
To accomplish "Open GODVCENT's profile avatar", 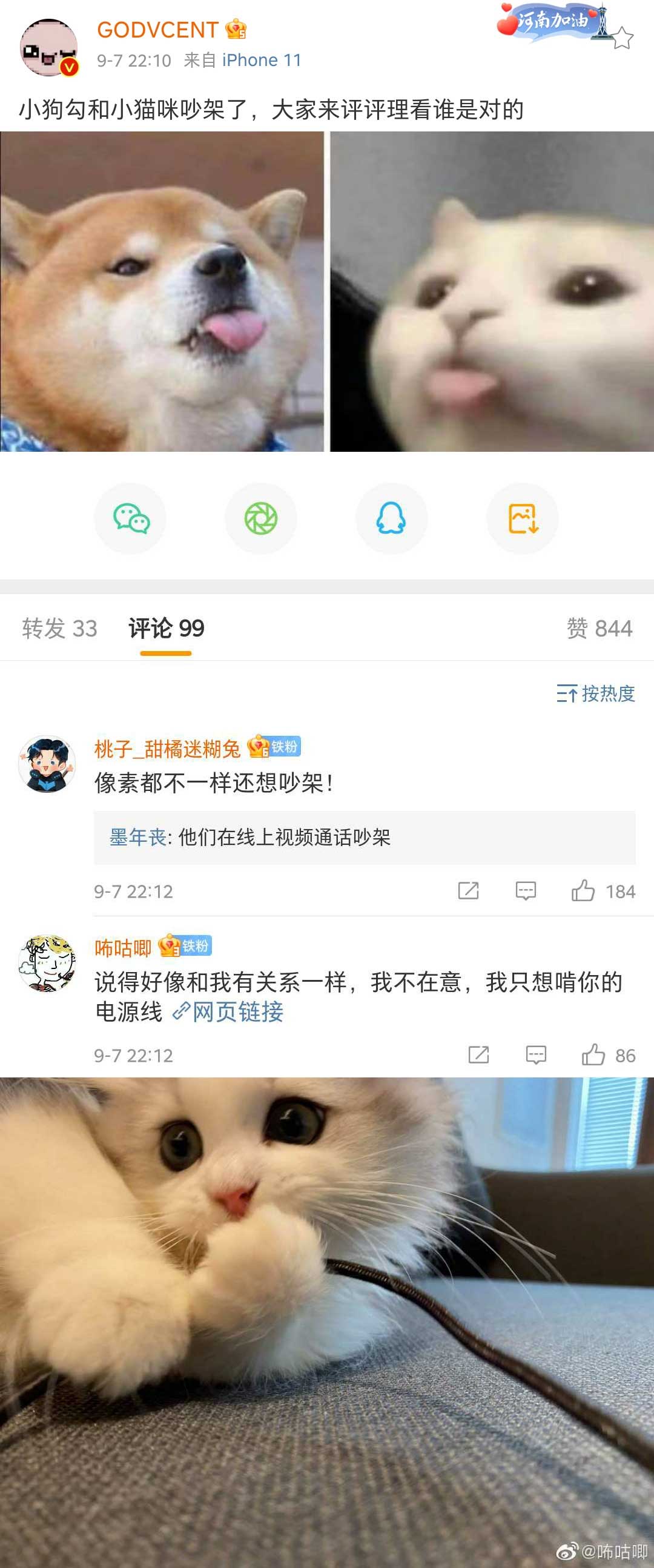I will [x=48, y=47].
